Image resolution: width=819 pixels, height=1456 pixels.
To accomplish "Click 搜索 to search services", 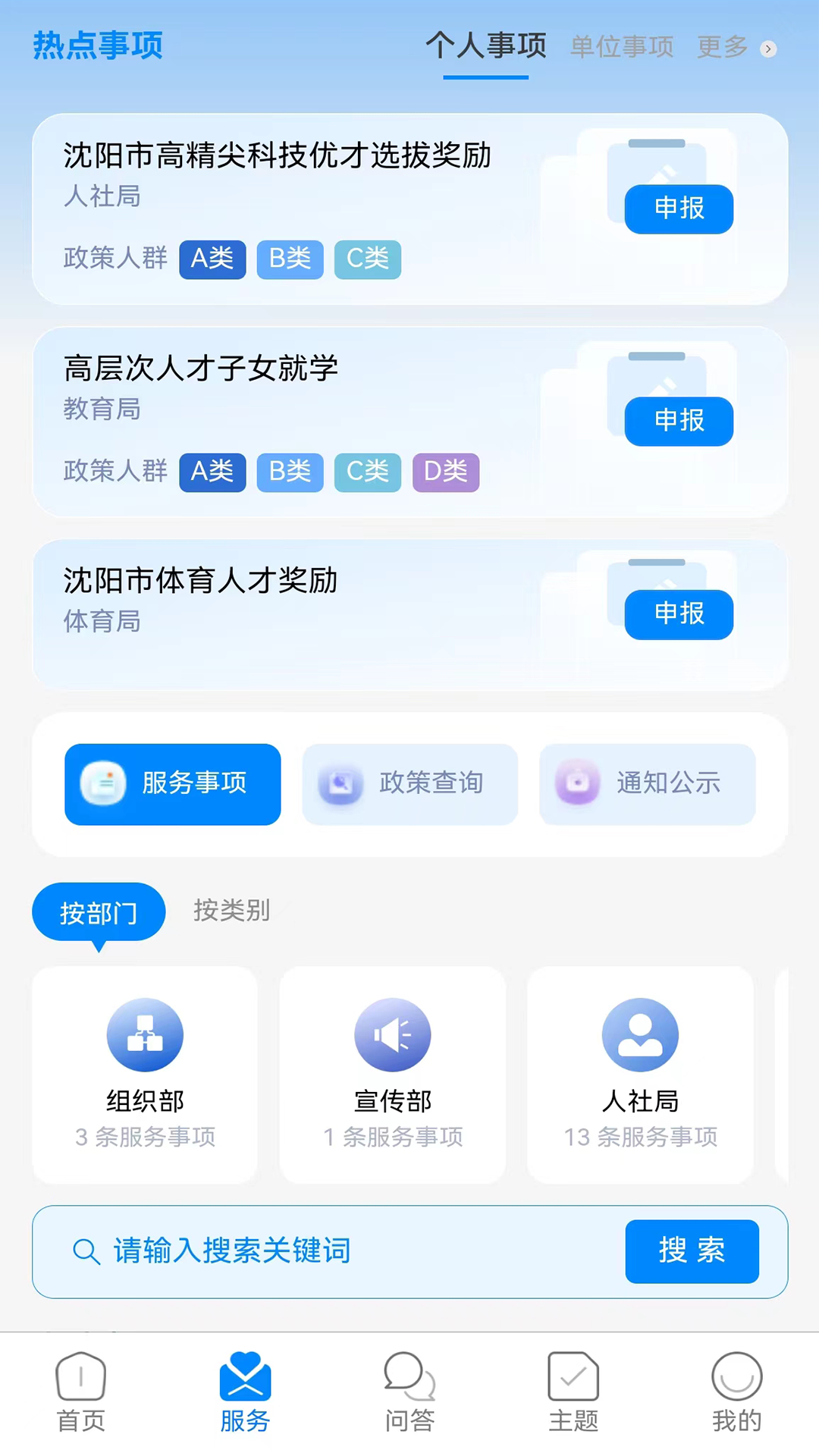I will [691, 1252].
